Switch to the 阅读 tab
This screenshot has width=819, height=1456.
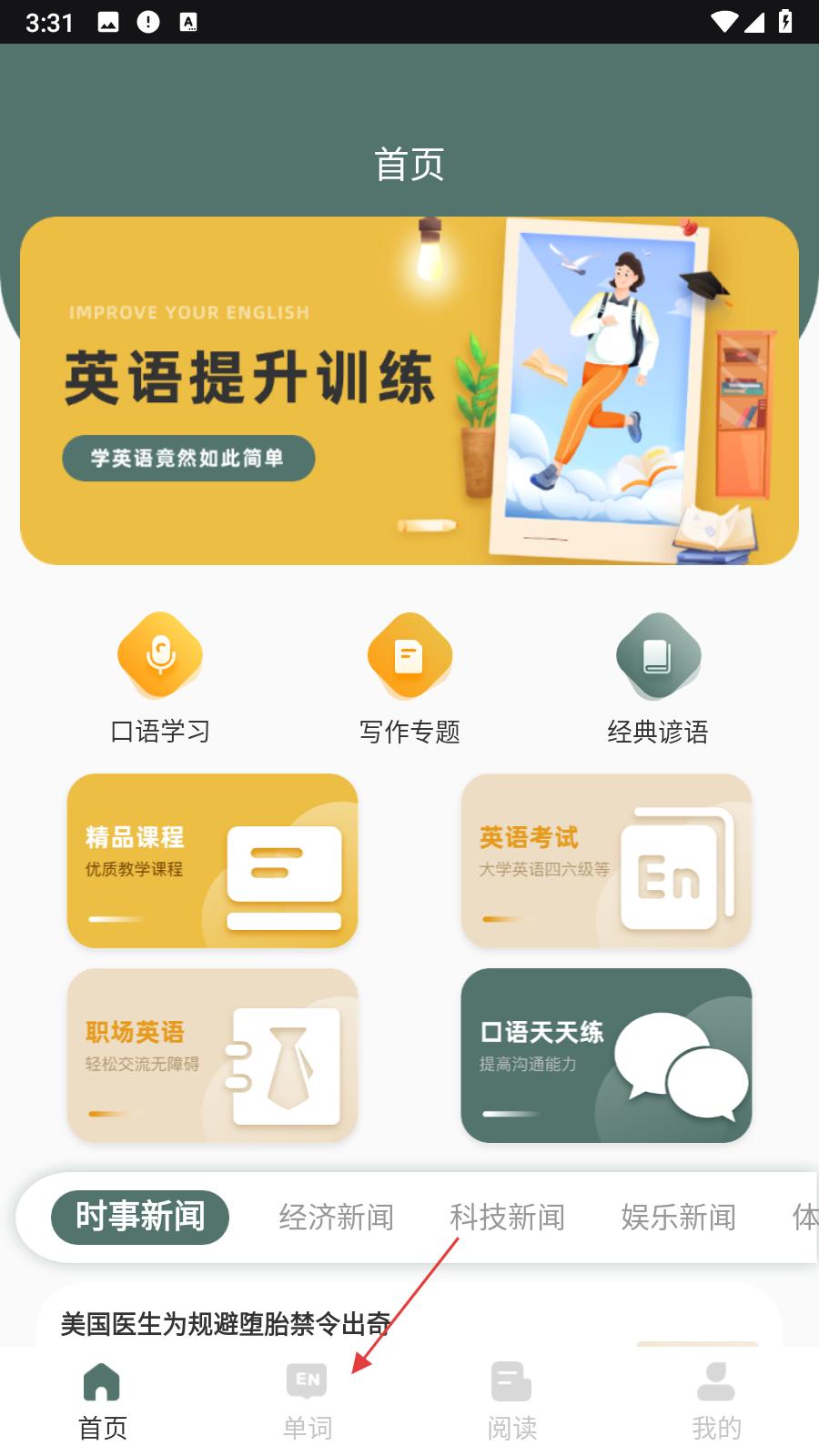(511, 1401)
